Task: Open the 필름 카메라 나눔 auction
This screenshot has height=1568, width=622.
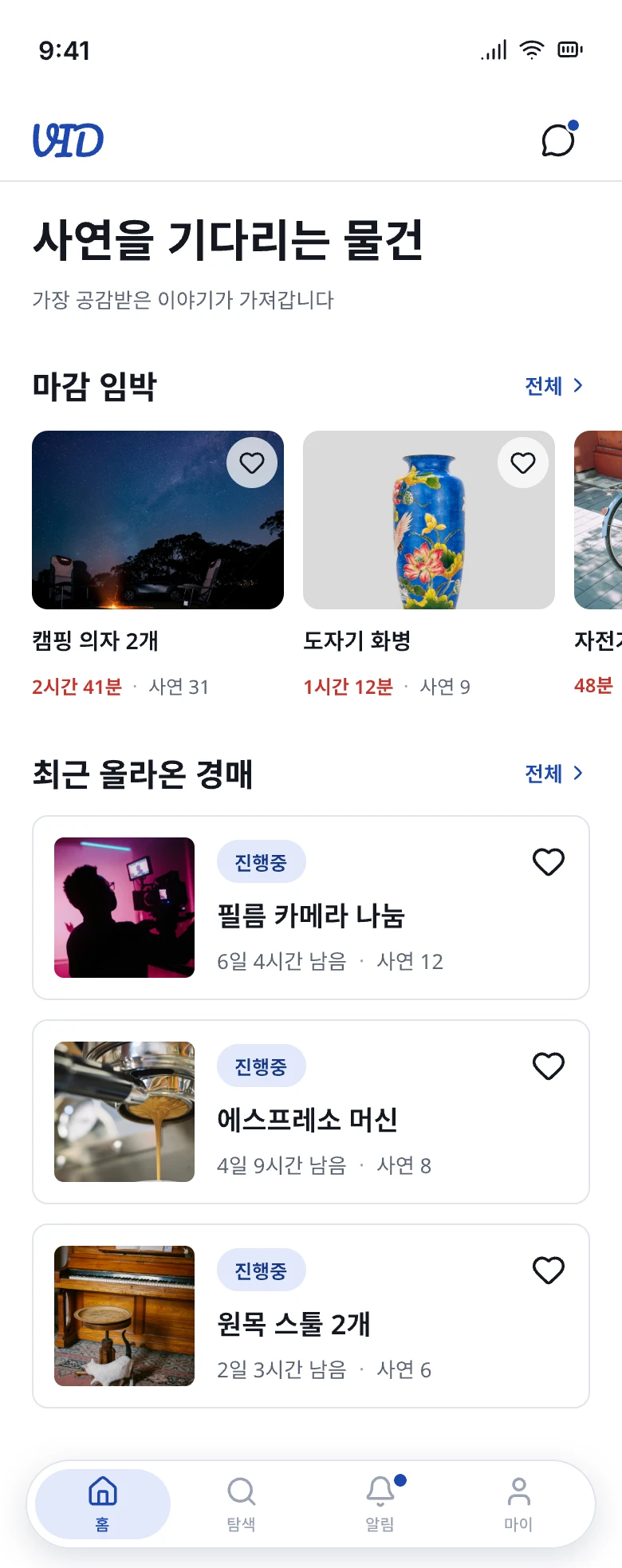Action: (x=311, y=908)
